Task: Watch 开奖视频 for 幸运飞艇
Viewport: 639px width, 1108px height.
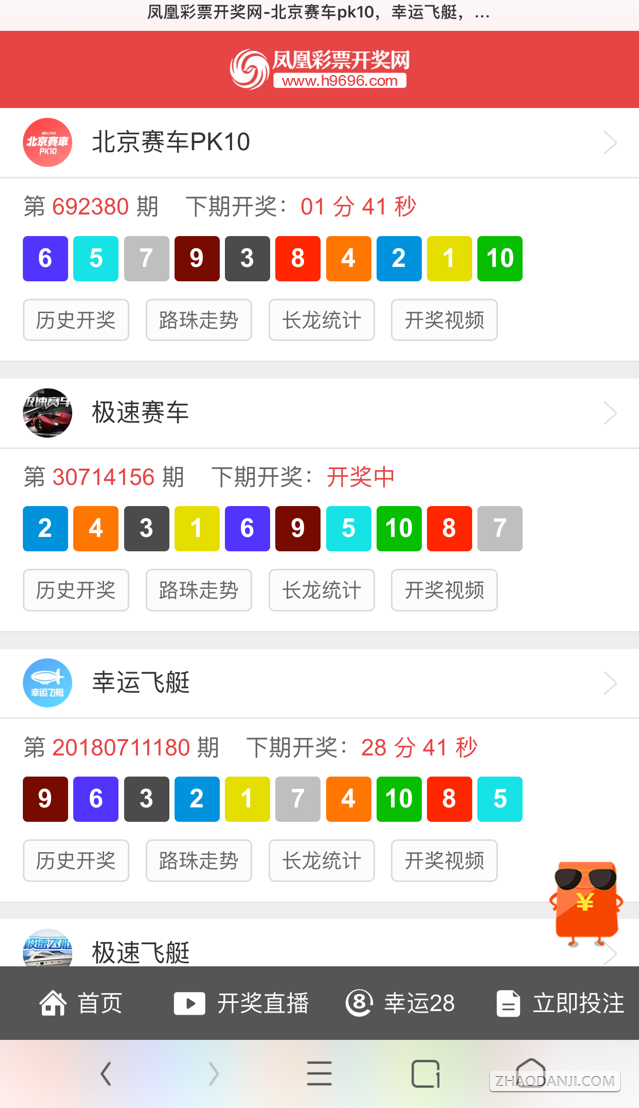Action: [444, 860]
